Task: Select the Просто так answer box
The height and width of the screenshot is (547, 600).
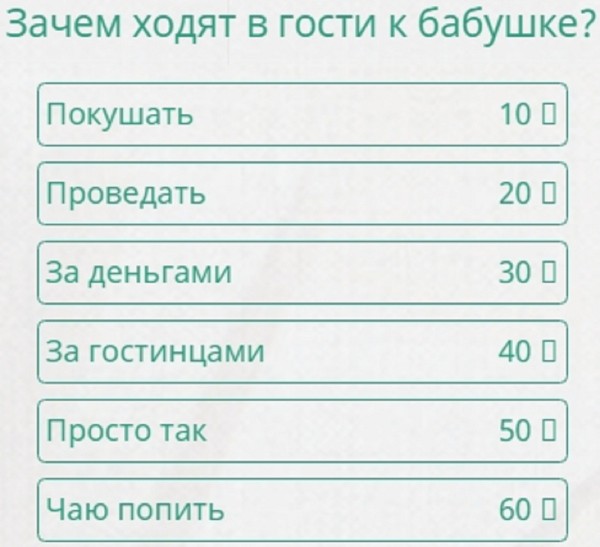Action: click(x=302, y=430)
